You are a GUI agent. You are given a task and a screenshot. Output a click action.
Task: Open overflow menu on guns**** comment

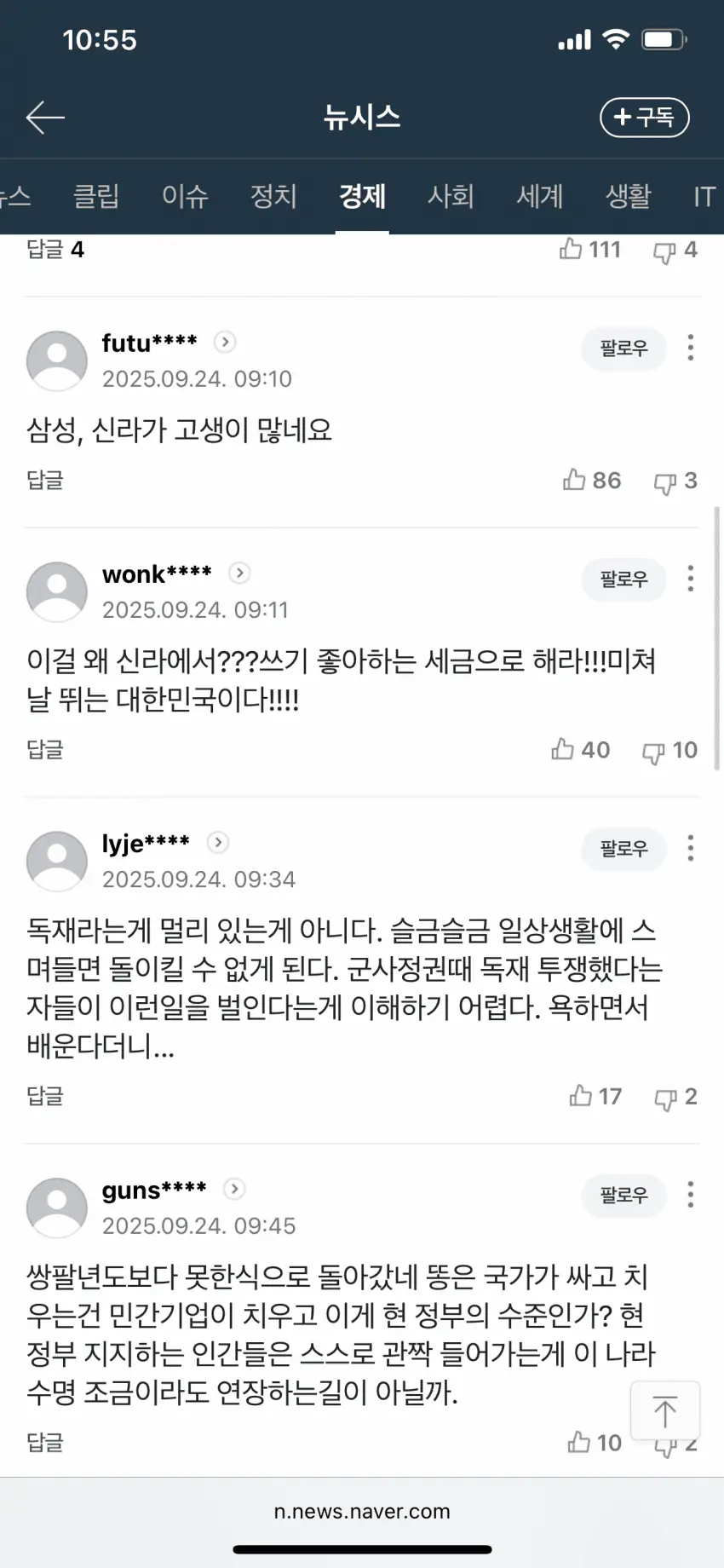[x=690, y=1195]
